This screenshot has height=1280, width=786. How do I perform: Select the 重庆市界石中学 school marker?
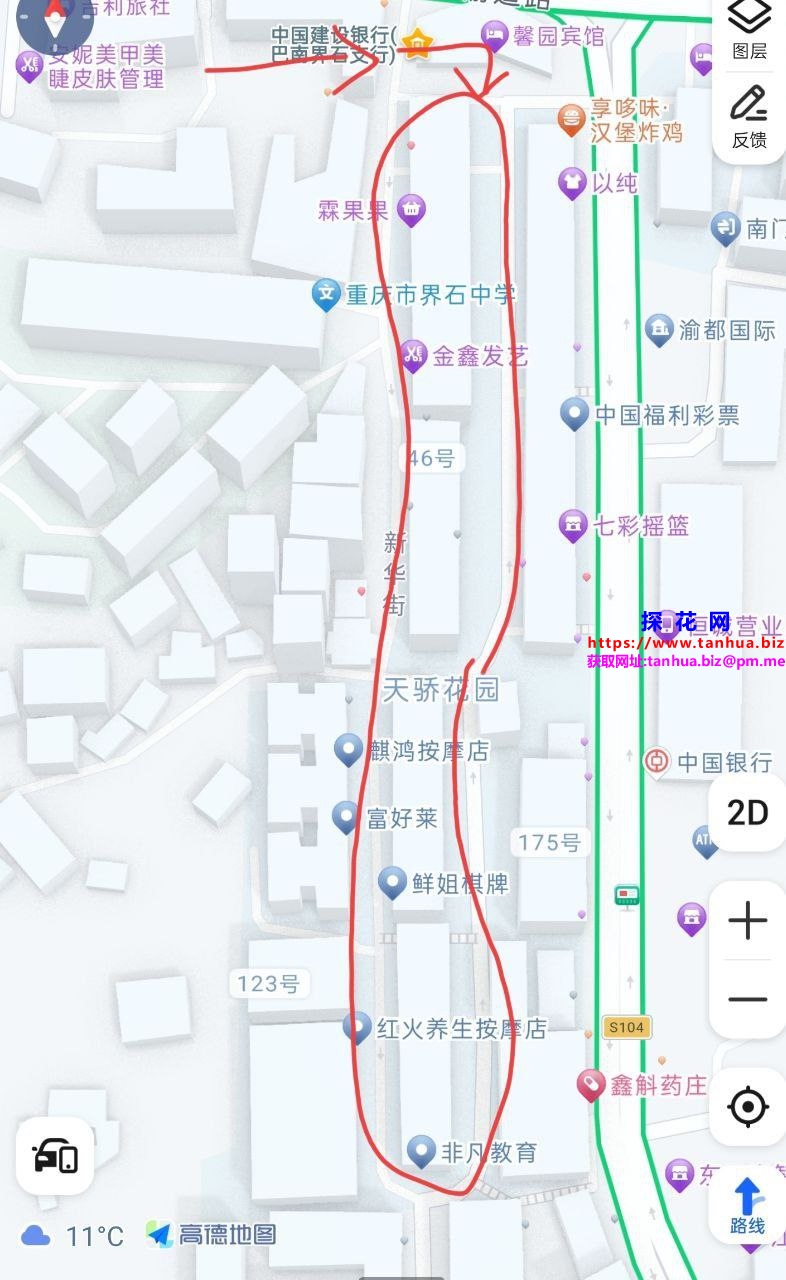[326, 295]
